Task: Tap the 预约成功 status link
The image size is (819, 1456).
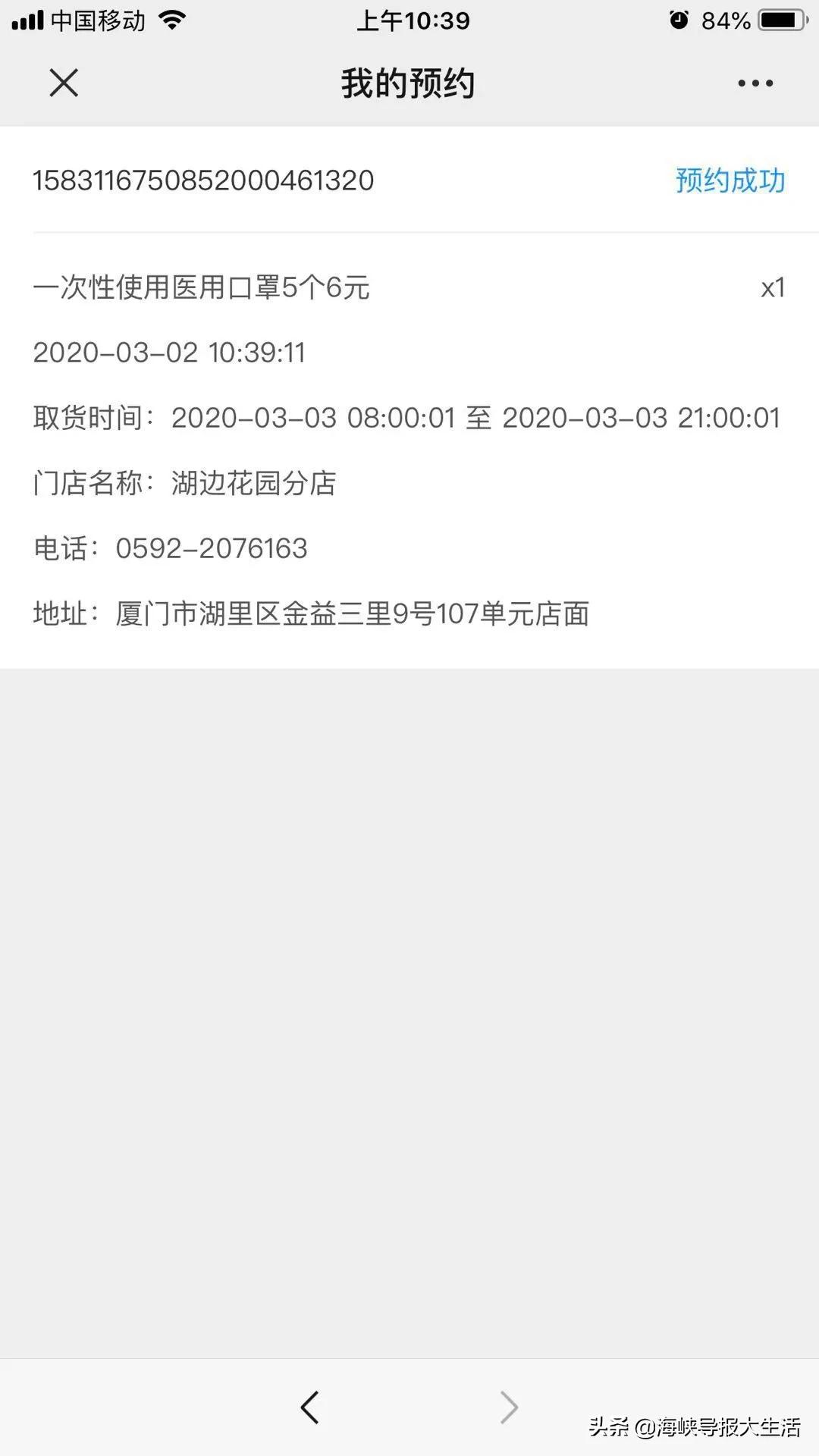Action: click(729, 180)
